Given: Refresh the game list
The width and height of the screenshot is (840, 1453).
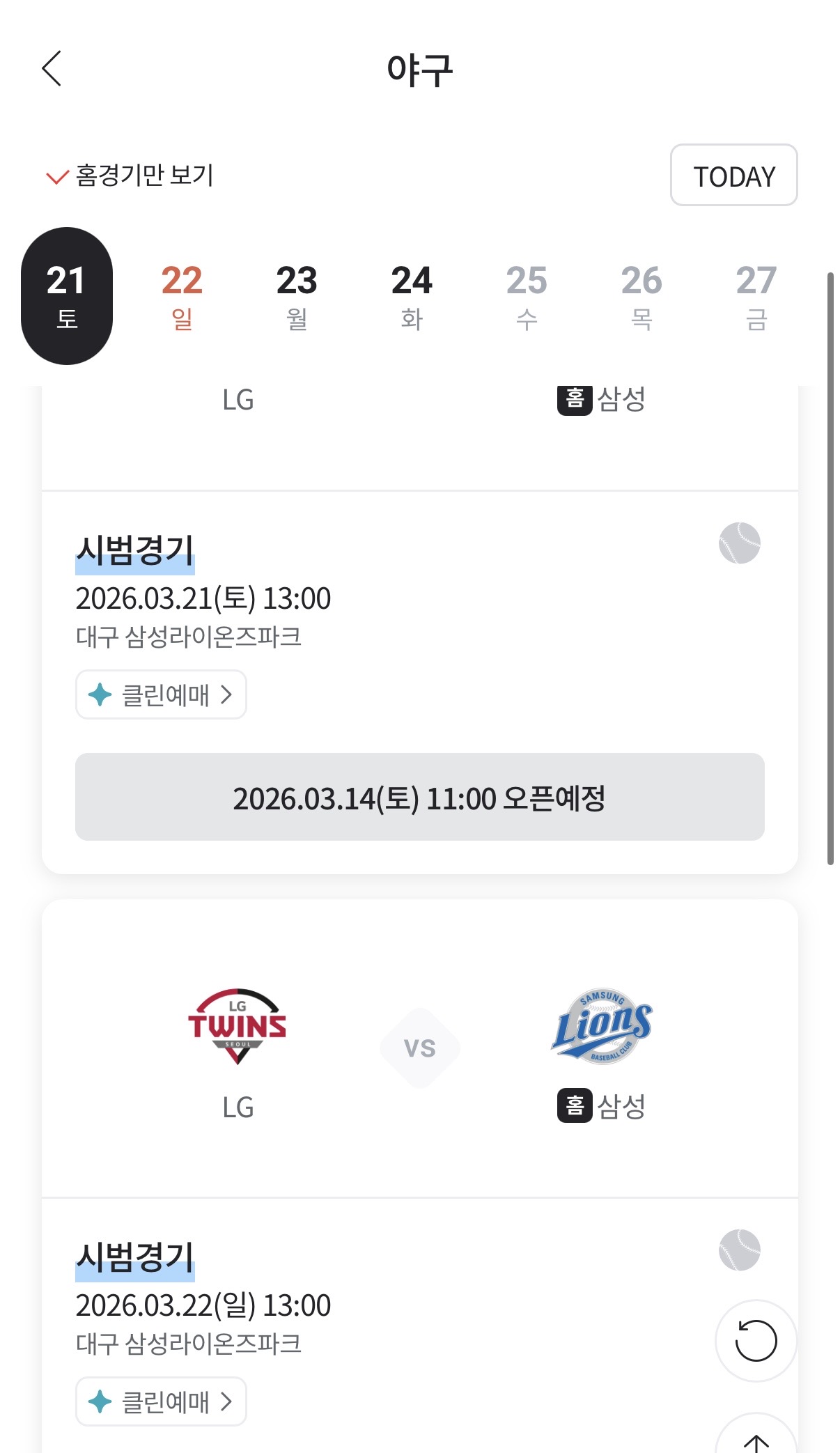Looking at the screenshot, I should coord(756,1341).
